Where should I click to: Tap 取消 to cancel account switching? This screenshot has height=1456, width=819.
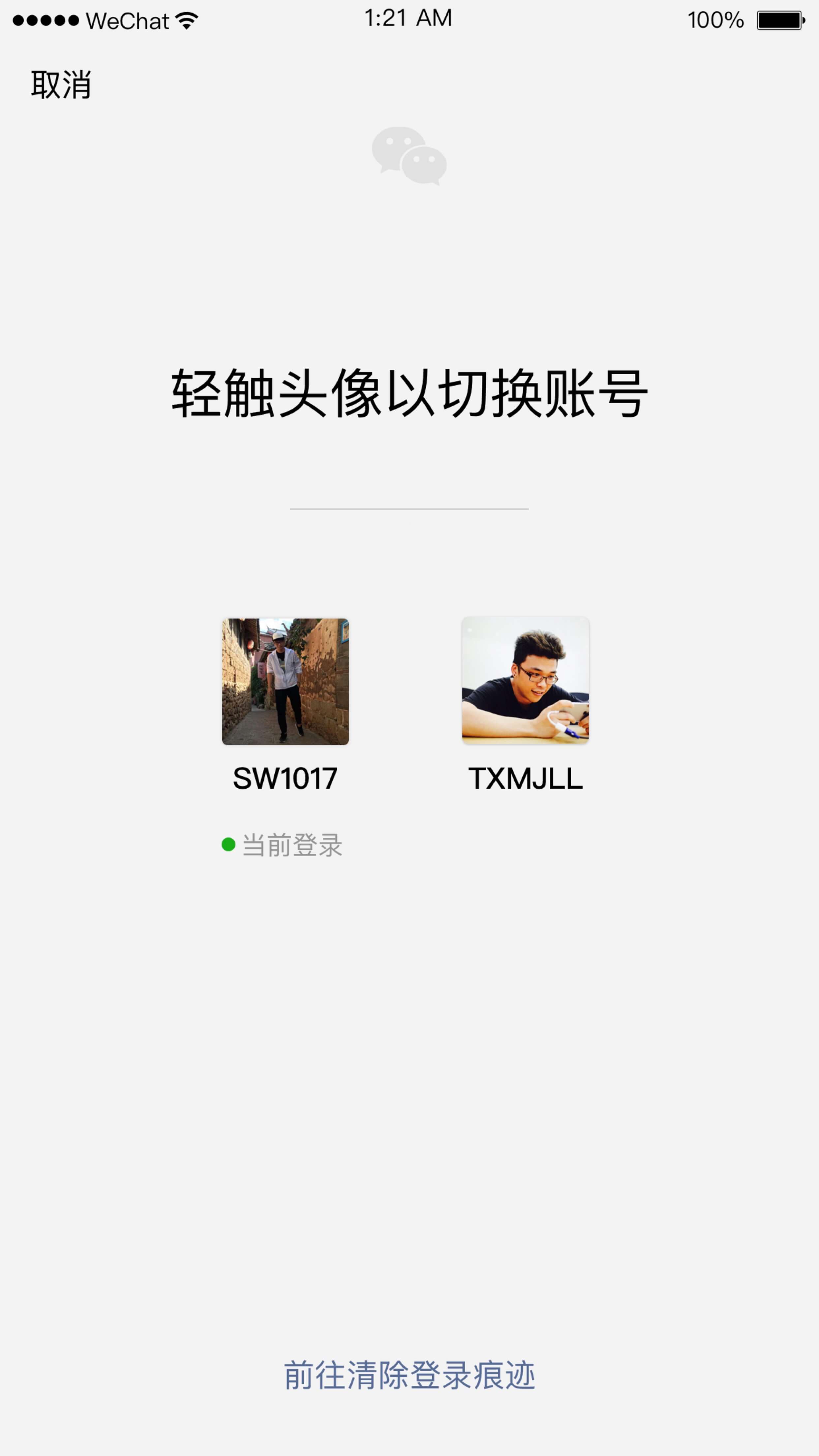point(61,85)
